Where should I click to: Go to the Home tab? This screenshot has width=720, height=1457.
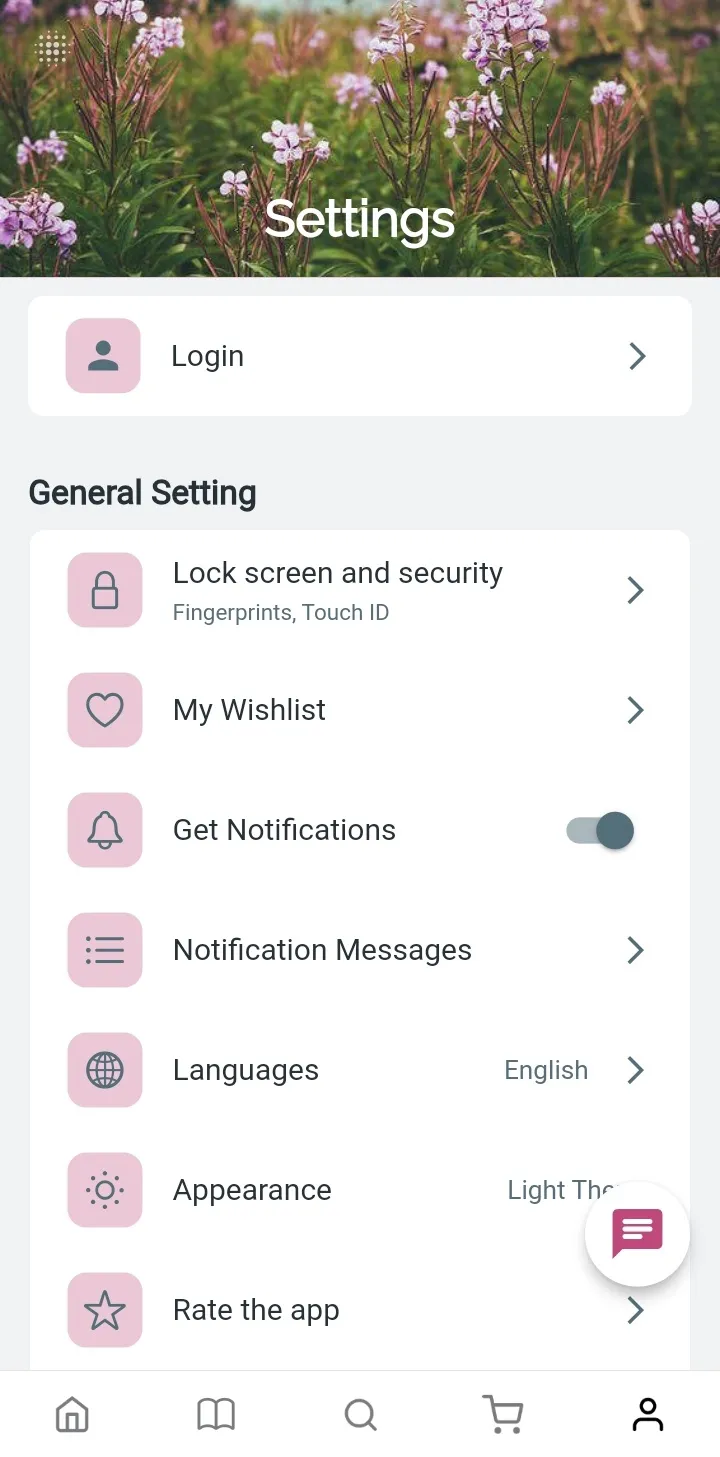(x=72, y=1414)
